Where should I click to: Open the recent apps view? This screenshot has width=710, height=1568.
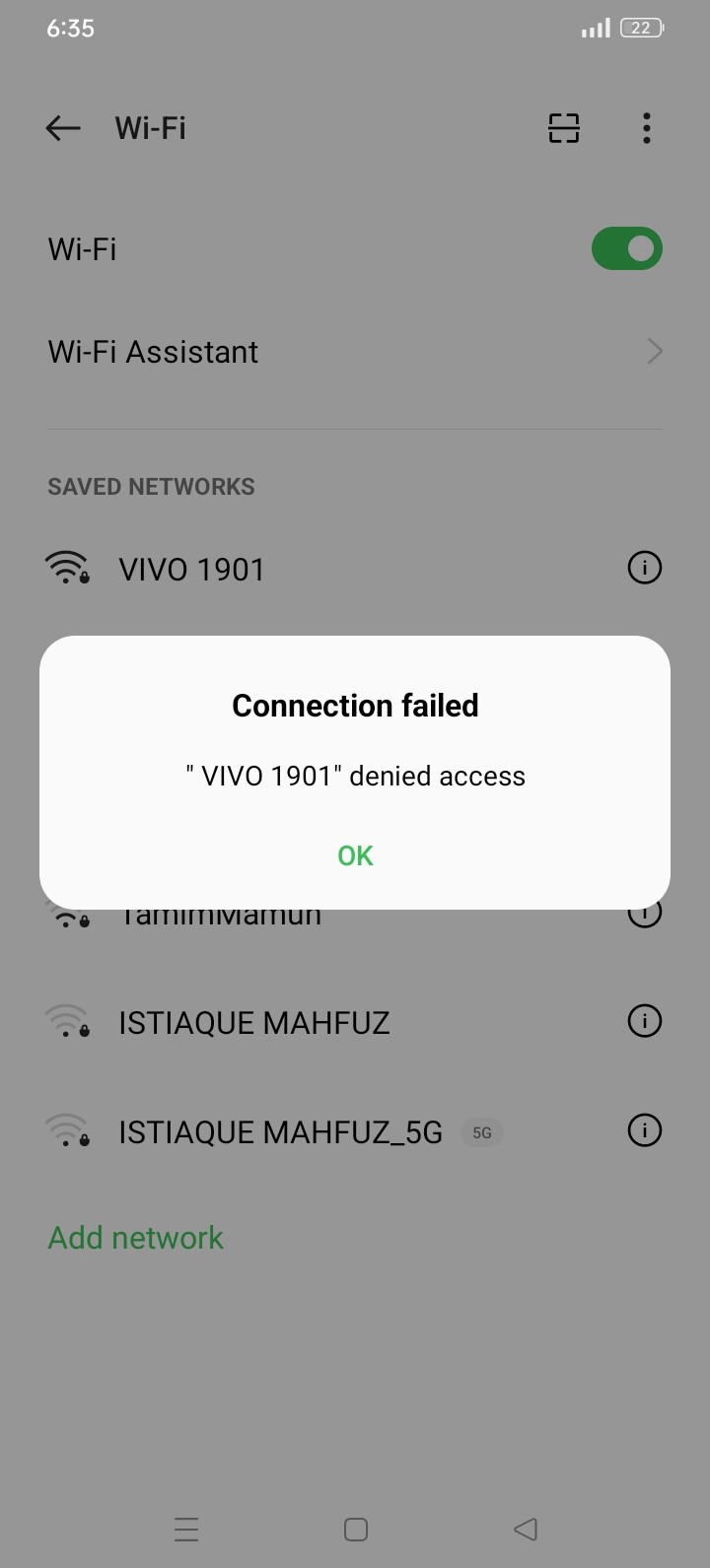[x=186, y=1529]
